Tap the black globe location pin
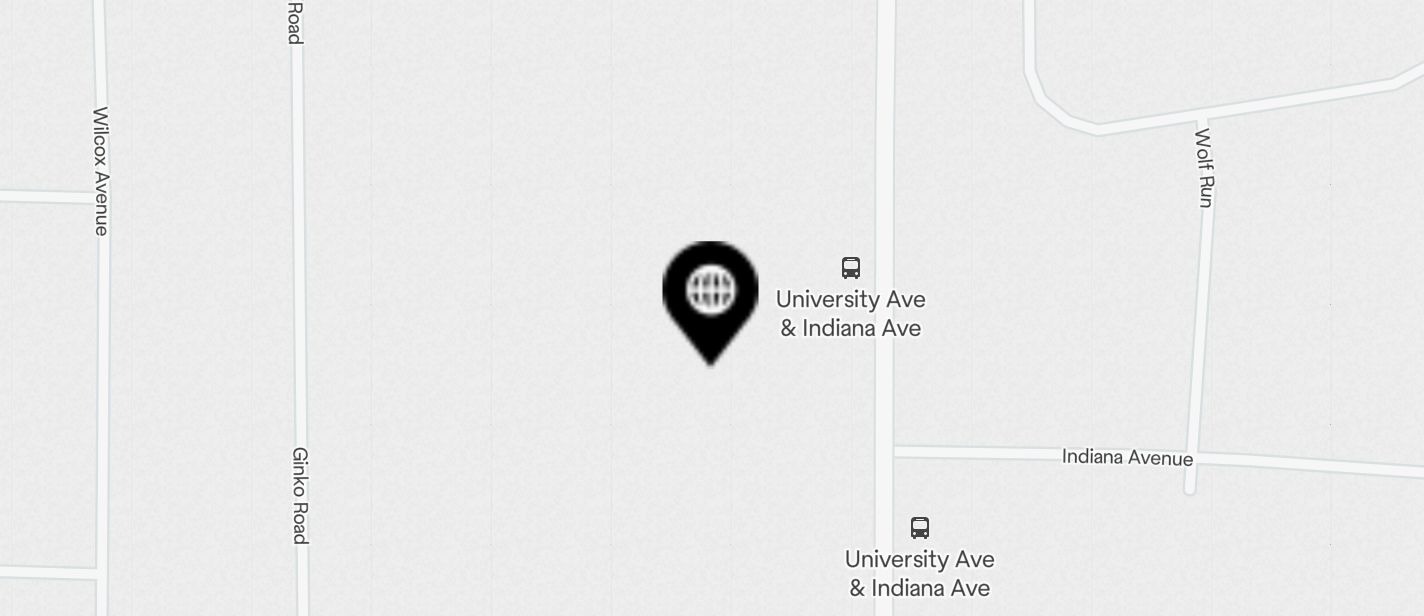The width and height of the screenshot is (1424, 616). tap(710, 293)
